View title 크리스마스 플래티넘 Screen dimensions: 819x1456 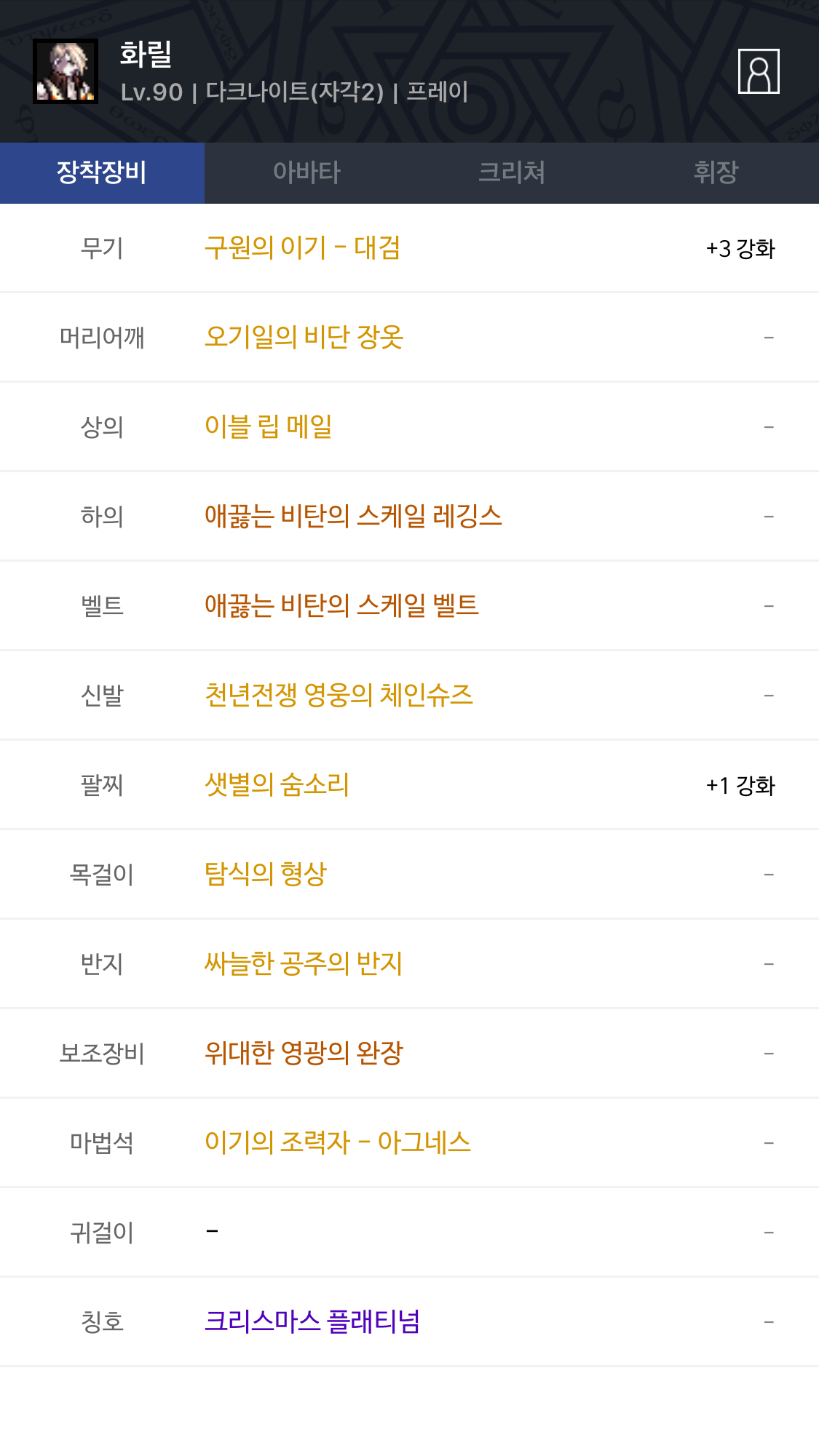pyautogui.click(x=312, y=1321)
